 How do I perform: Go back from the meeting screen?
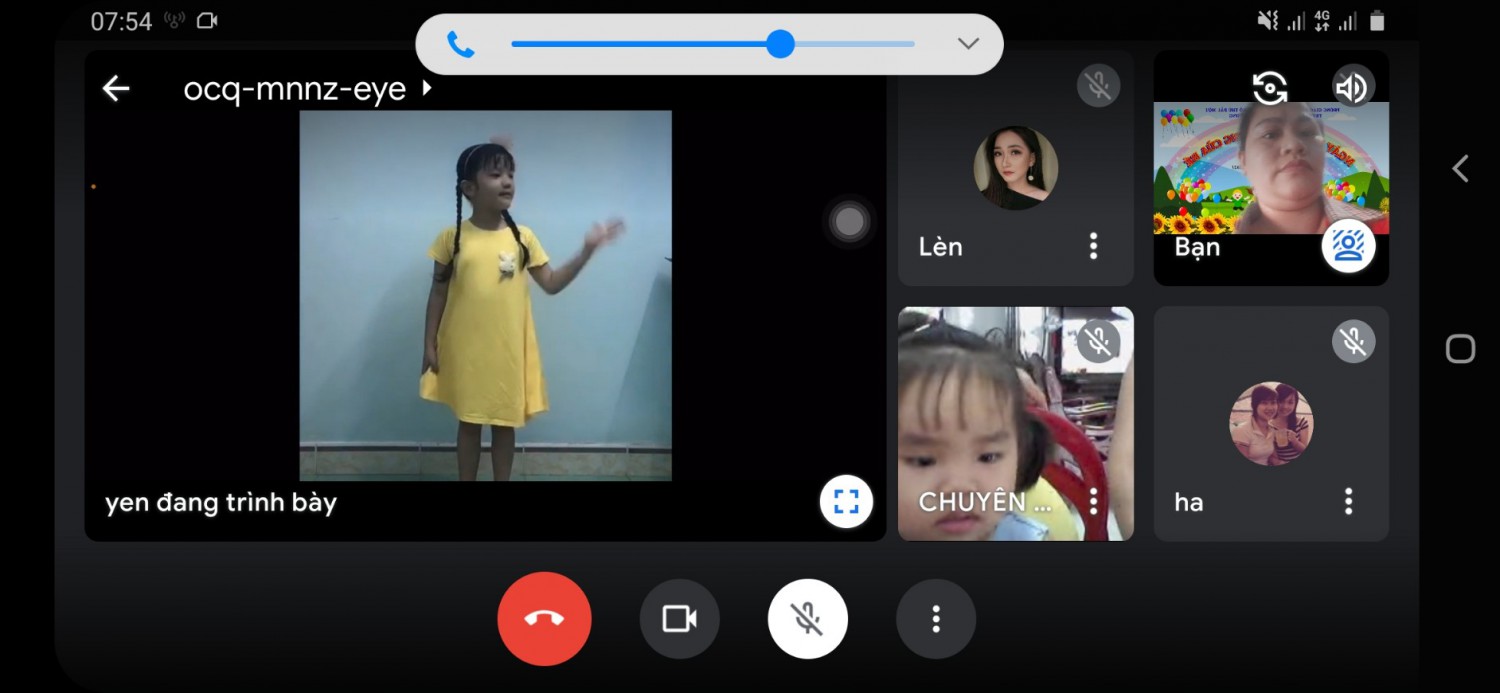tap(116, 89)
